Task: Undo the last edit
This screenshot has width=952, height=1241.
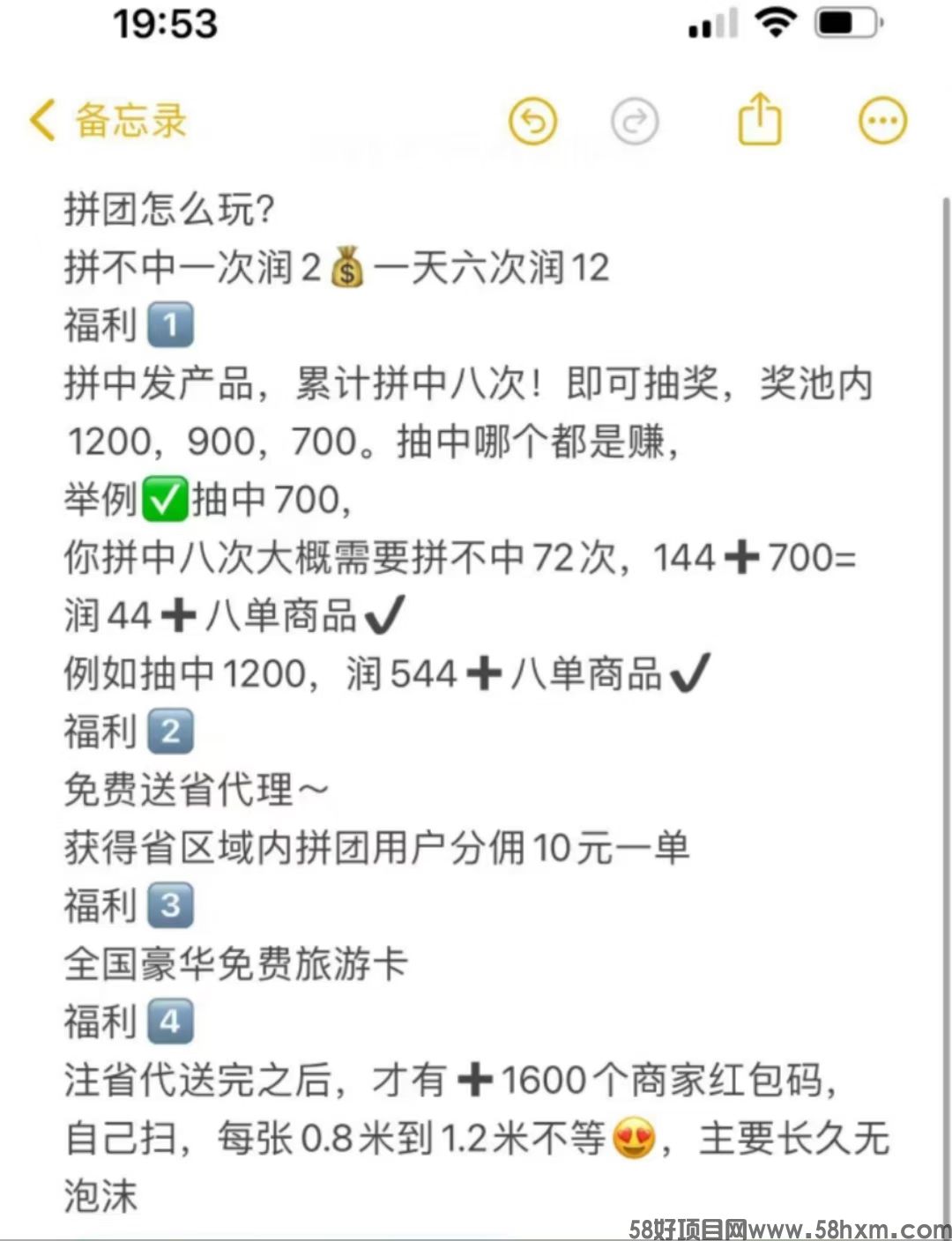Action: [533, 121]
